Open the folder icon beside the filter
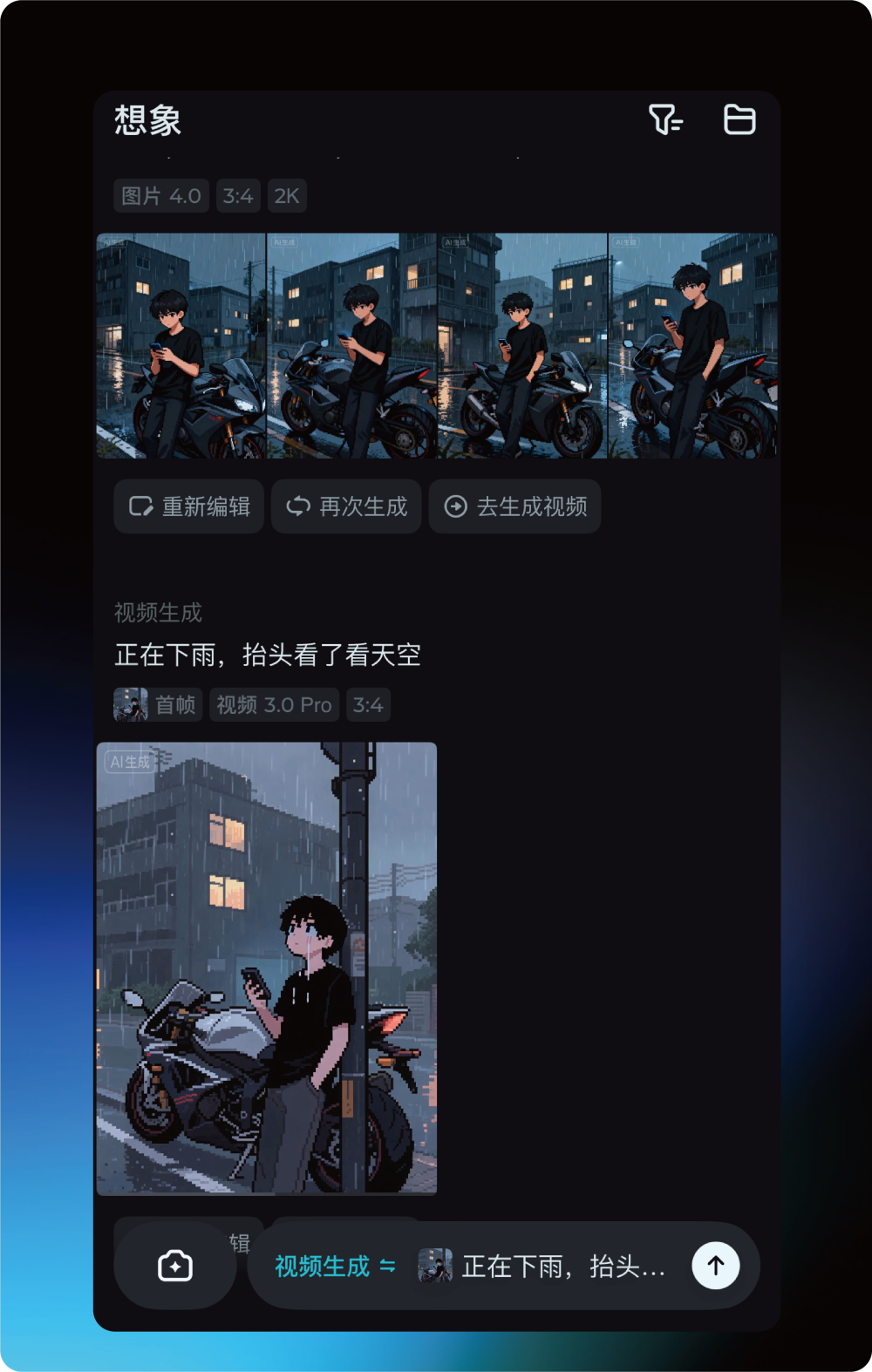This screenshot has height=1372, width=872. [x=740, y=120]
